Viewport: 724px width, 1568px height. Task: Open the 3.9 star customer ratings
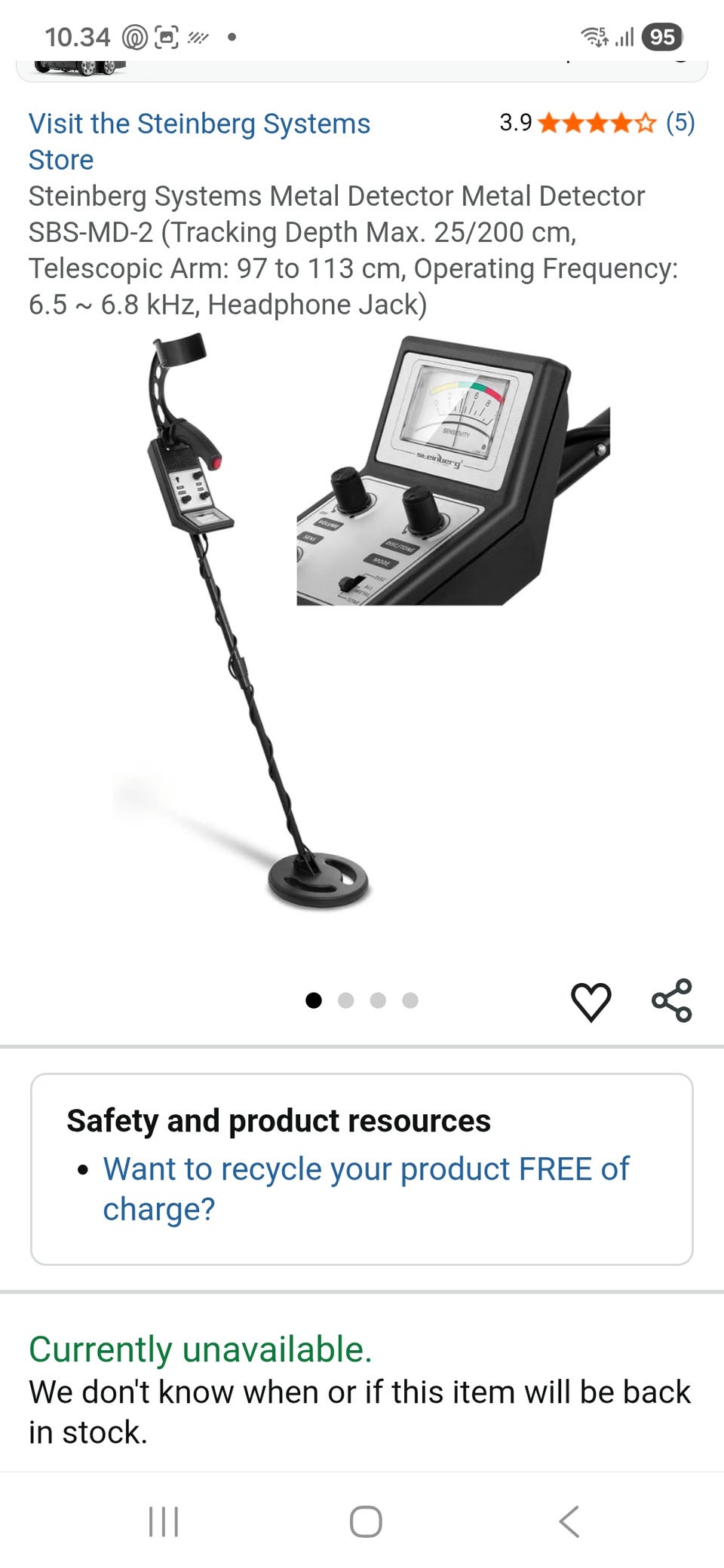point(597,122)
